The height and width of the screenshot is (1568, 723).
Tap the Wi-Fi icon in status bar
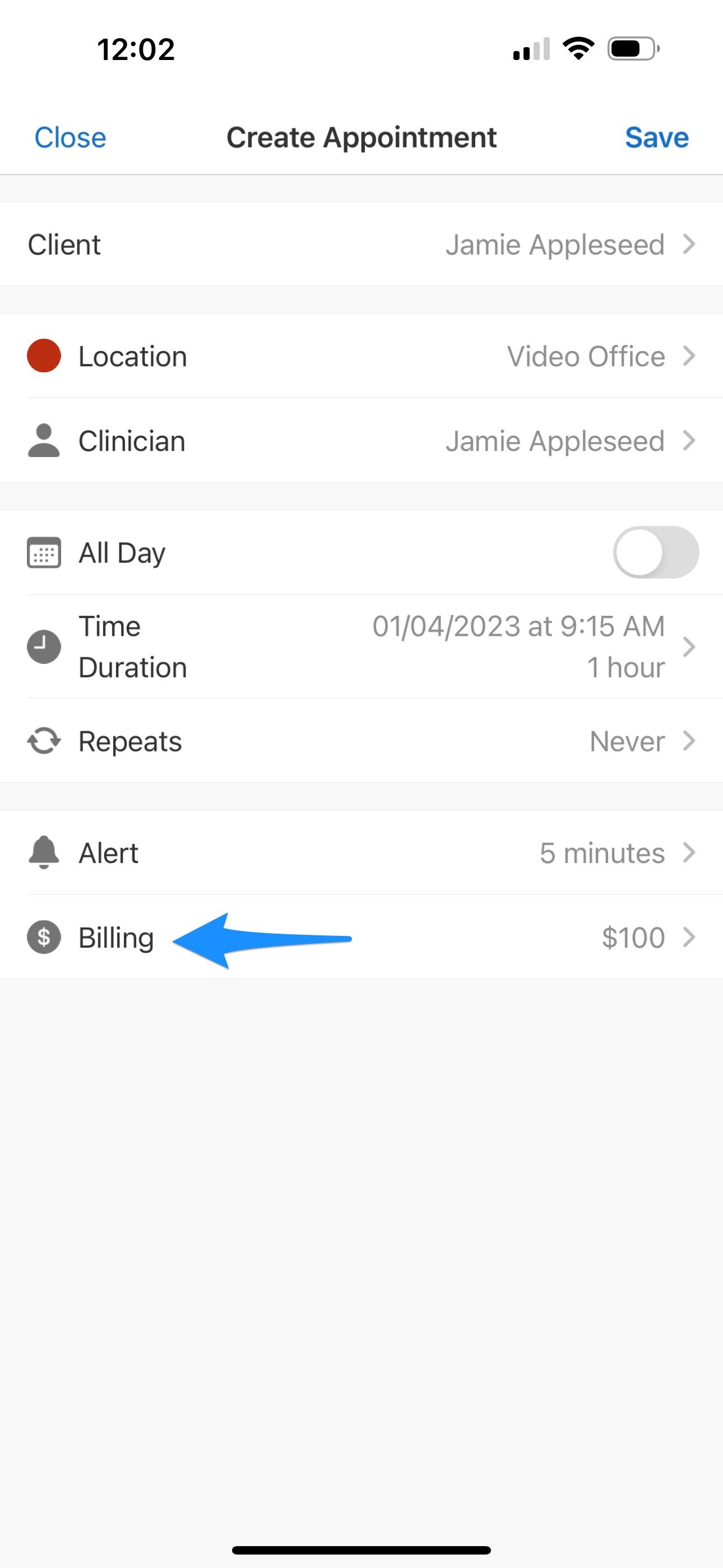[x=577, y=49]
